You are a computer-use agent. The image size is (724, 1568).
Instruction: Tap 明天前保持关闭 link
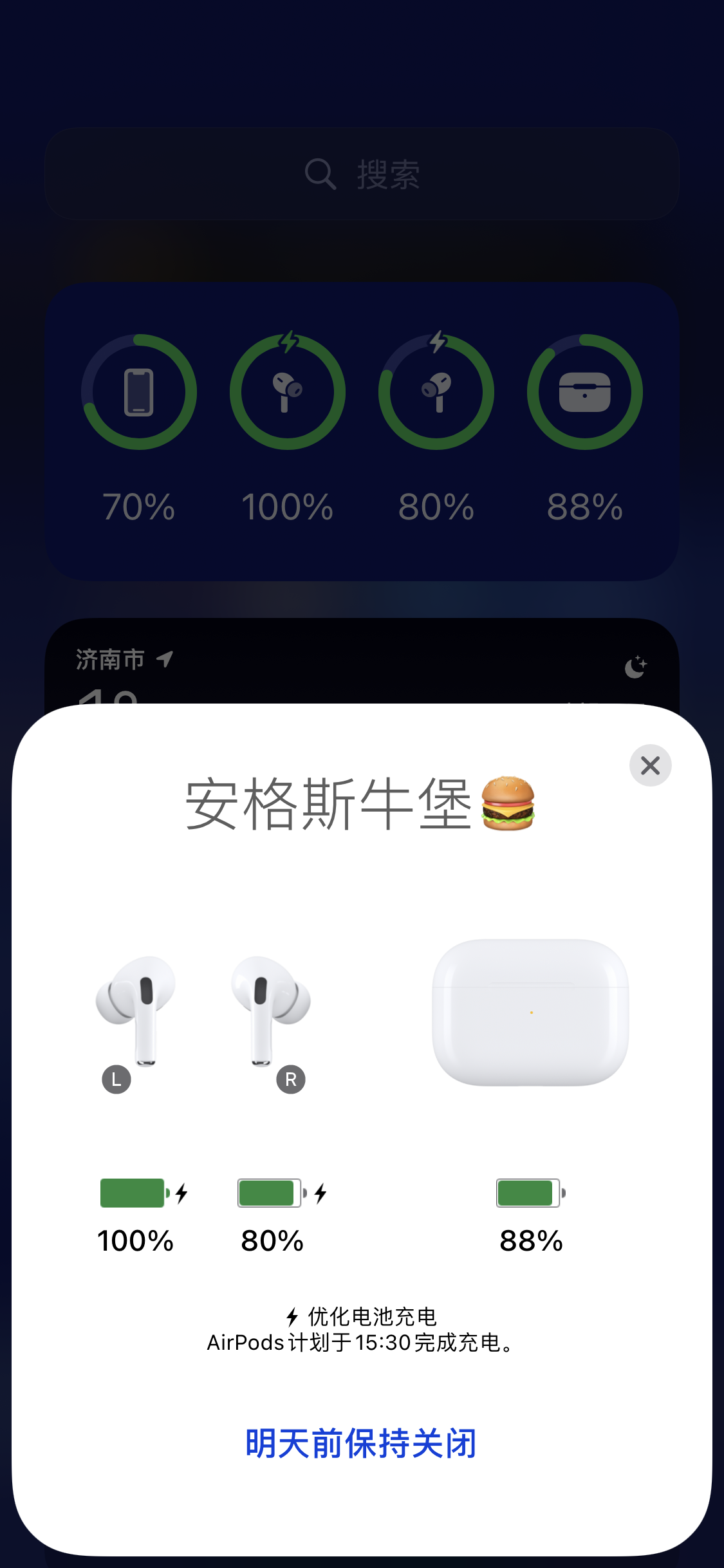[x=361, y=1444]
